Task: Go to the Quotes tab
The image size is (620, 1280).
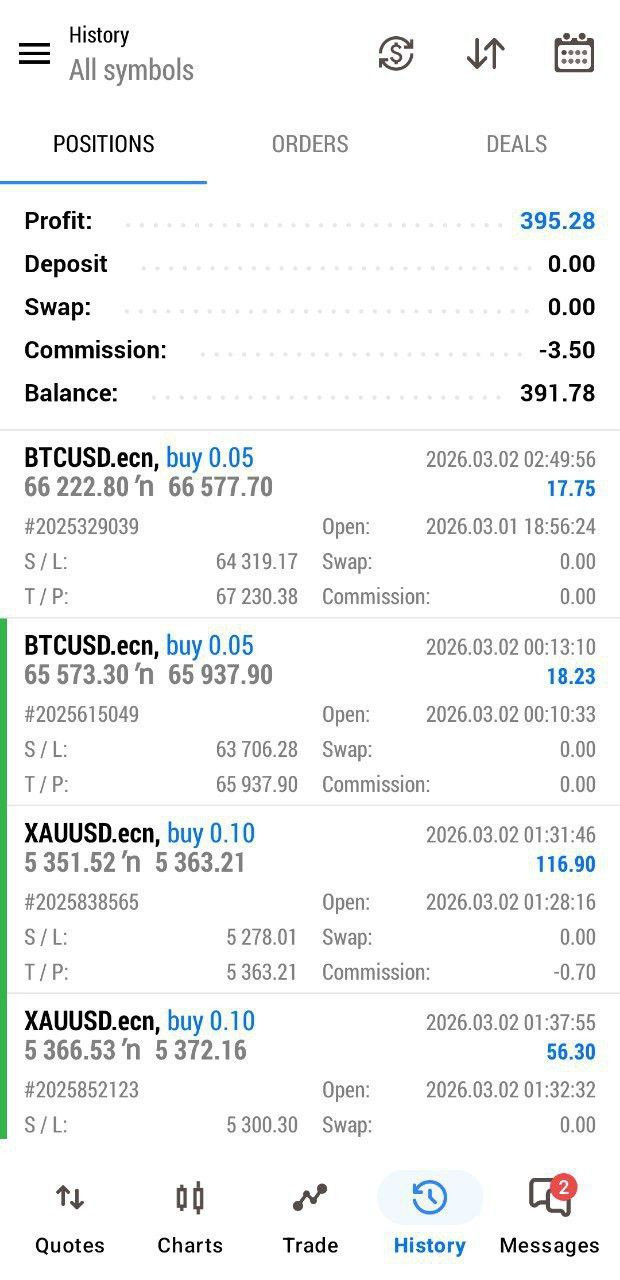Action: [x=70, y=1216]
